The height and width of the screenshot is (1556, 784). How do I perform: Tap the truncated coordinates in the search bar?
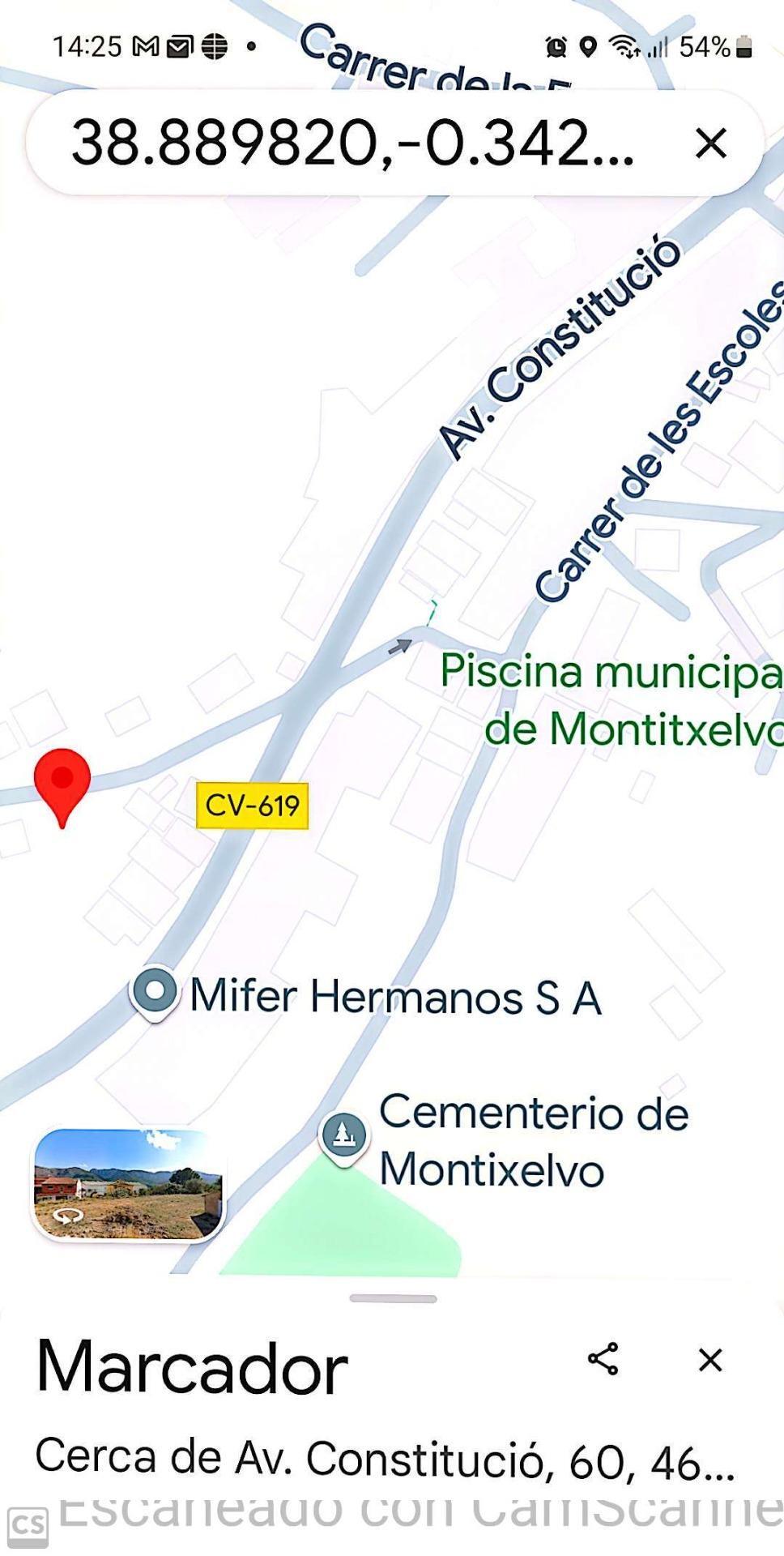352,146
